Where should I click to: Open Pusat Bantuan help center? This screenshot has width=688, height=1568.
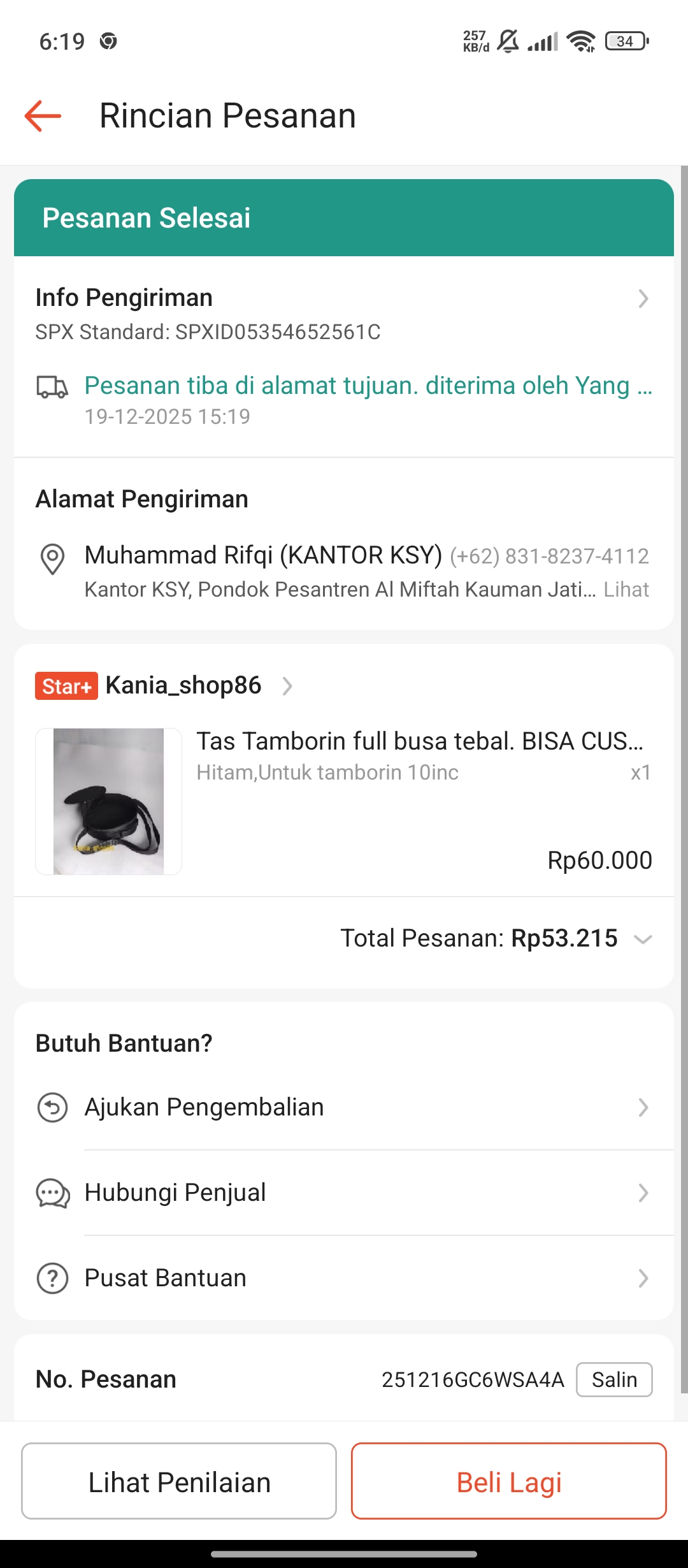click(344, 1278)
